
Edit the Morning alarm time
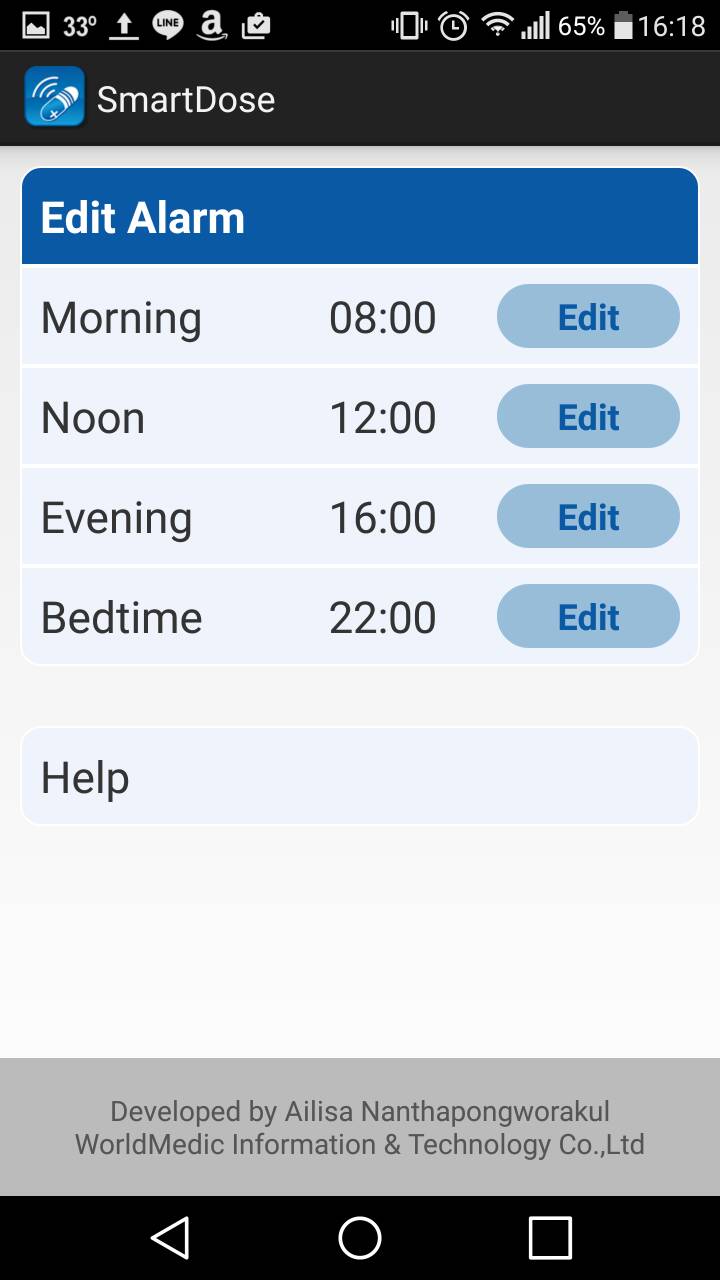(588, 317)
